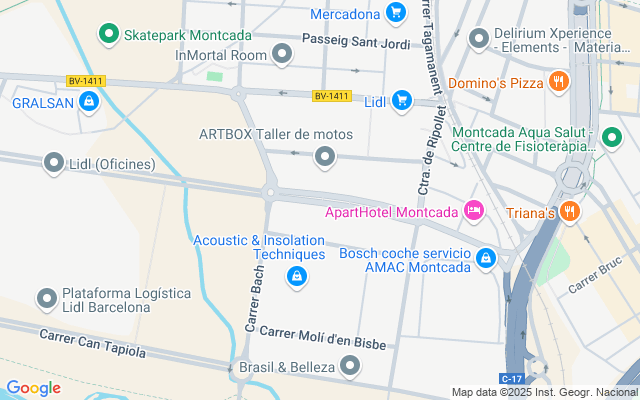Viewport: 640px width, 400px height.
Task: Open the Map data copyright notice
Action: 545,392
